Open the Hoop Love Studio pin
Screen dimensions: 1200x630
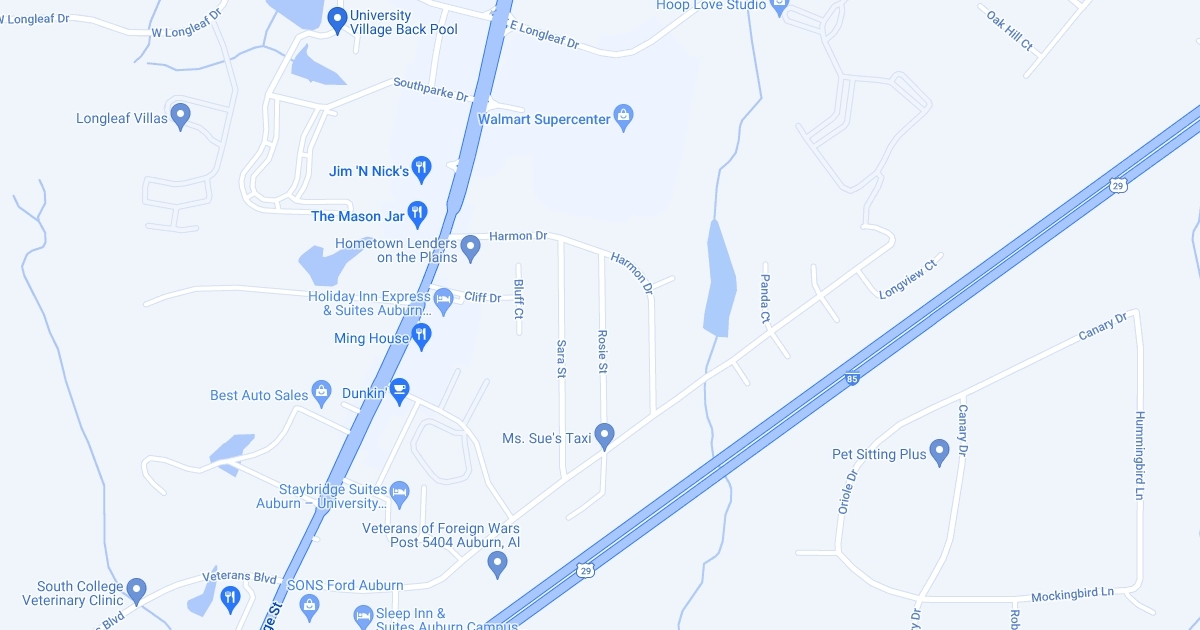point(781,6)
